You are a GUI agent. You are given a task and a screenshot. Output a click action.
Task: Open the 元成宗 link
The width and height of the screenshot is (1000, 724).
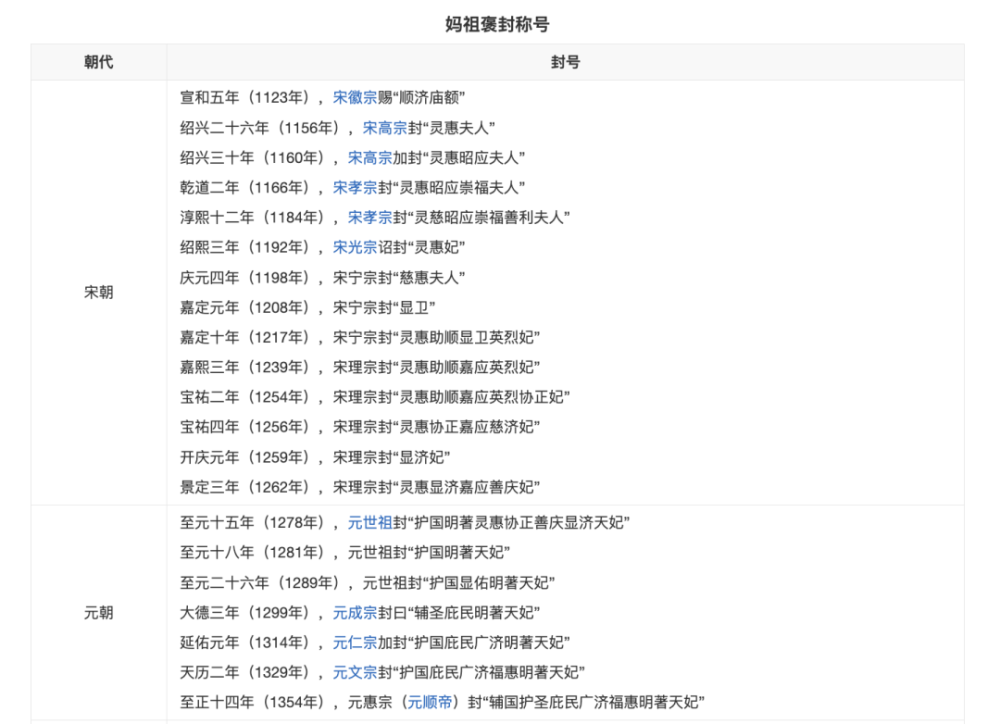[355, 612]
